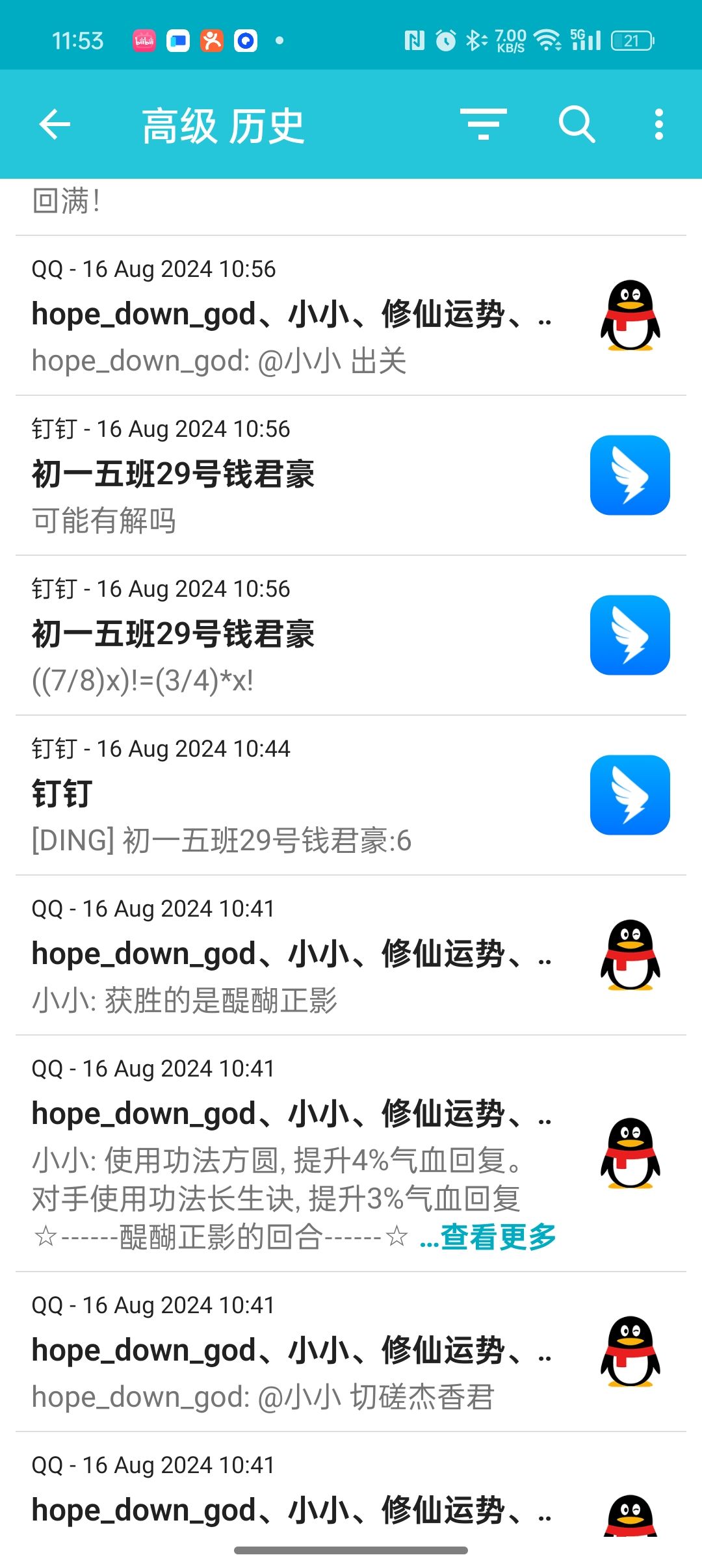Open the QQ message 切磋杰香君

292,1352
